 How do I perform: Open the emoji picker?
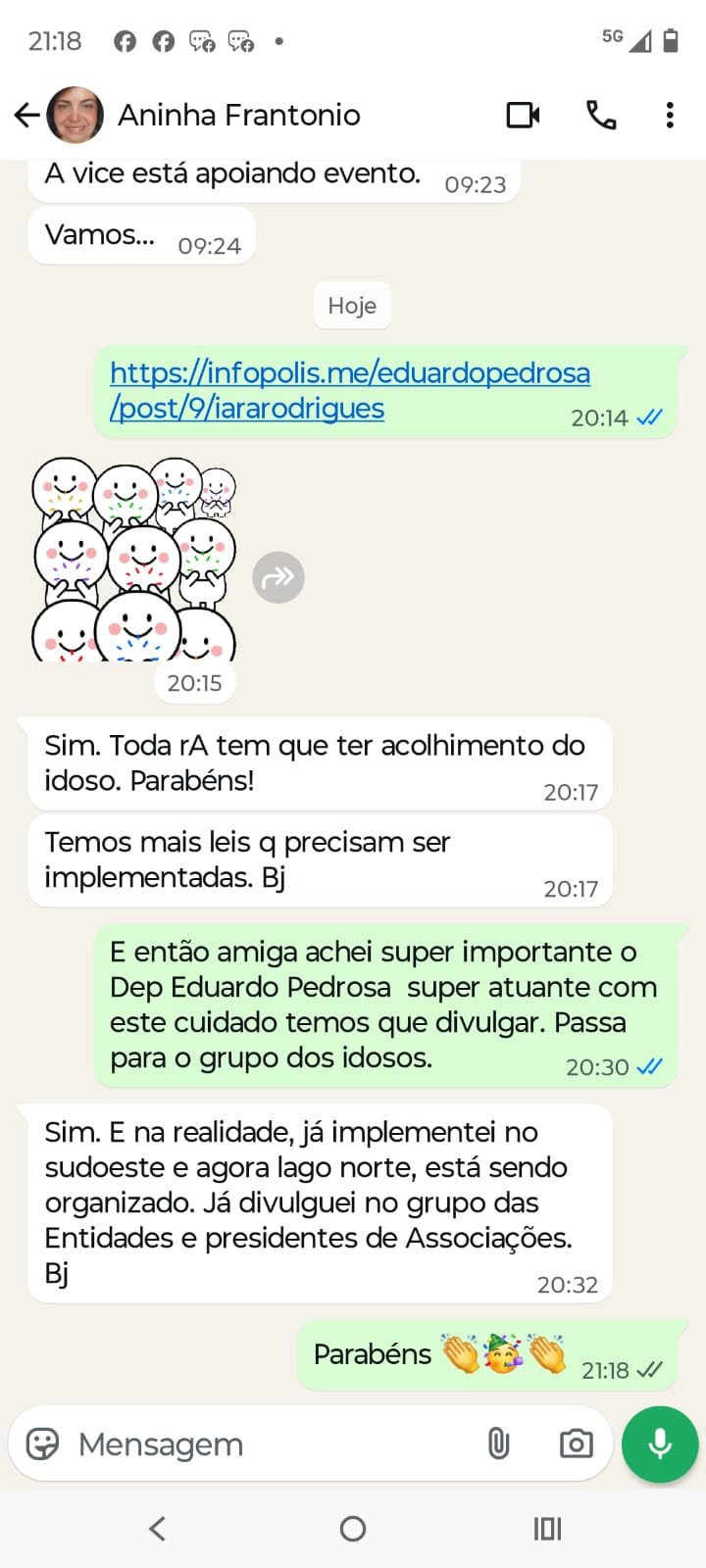[x=42, y=1444]
